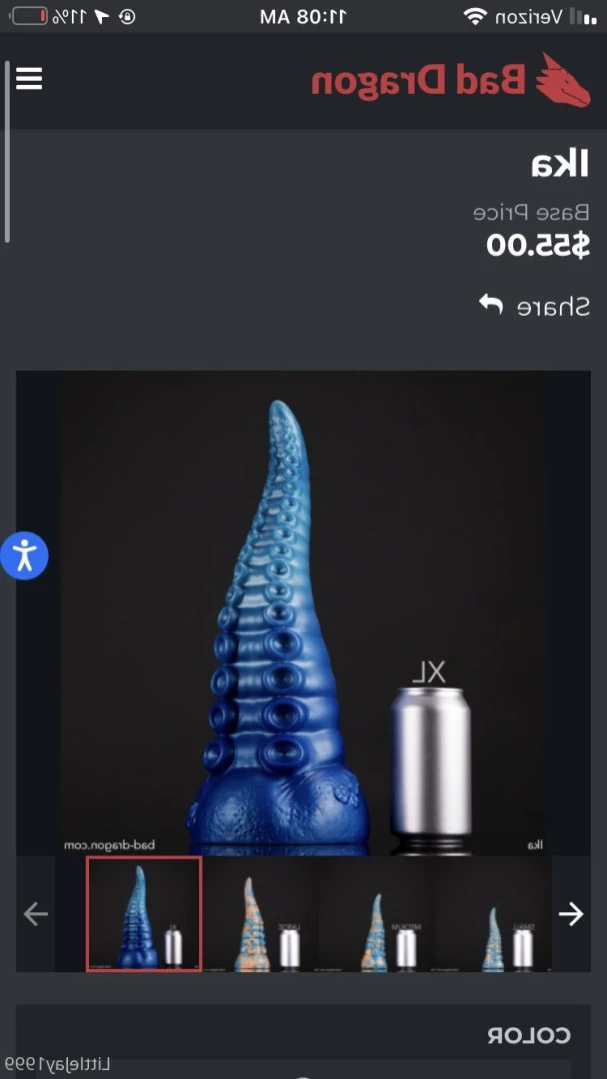Open the hamburger menu
Image resolution: width=607 pixels, height=1079 pixels.
point(29,79)
